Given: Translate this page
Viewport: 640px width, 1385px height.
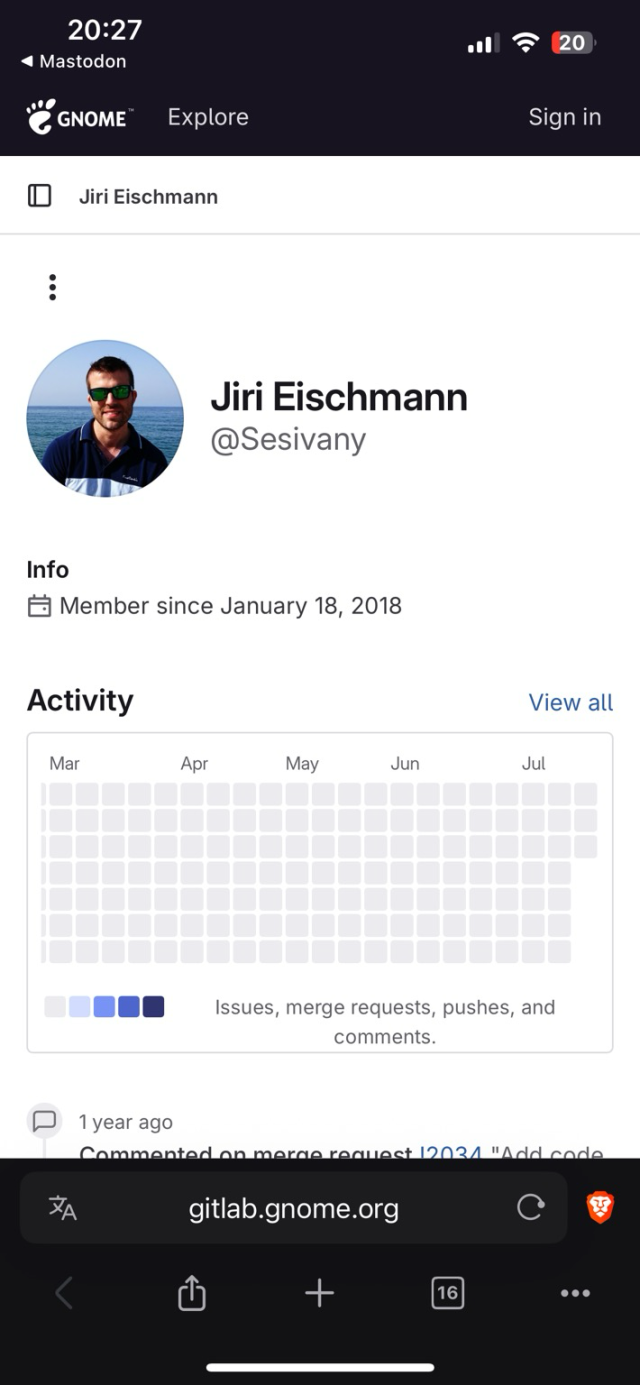Looking at the screenshot, I should point(63,1208).
